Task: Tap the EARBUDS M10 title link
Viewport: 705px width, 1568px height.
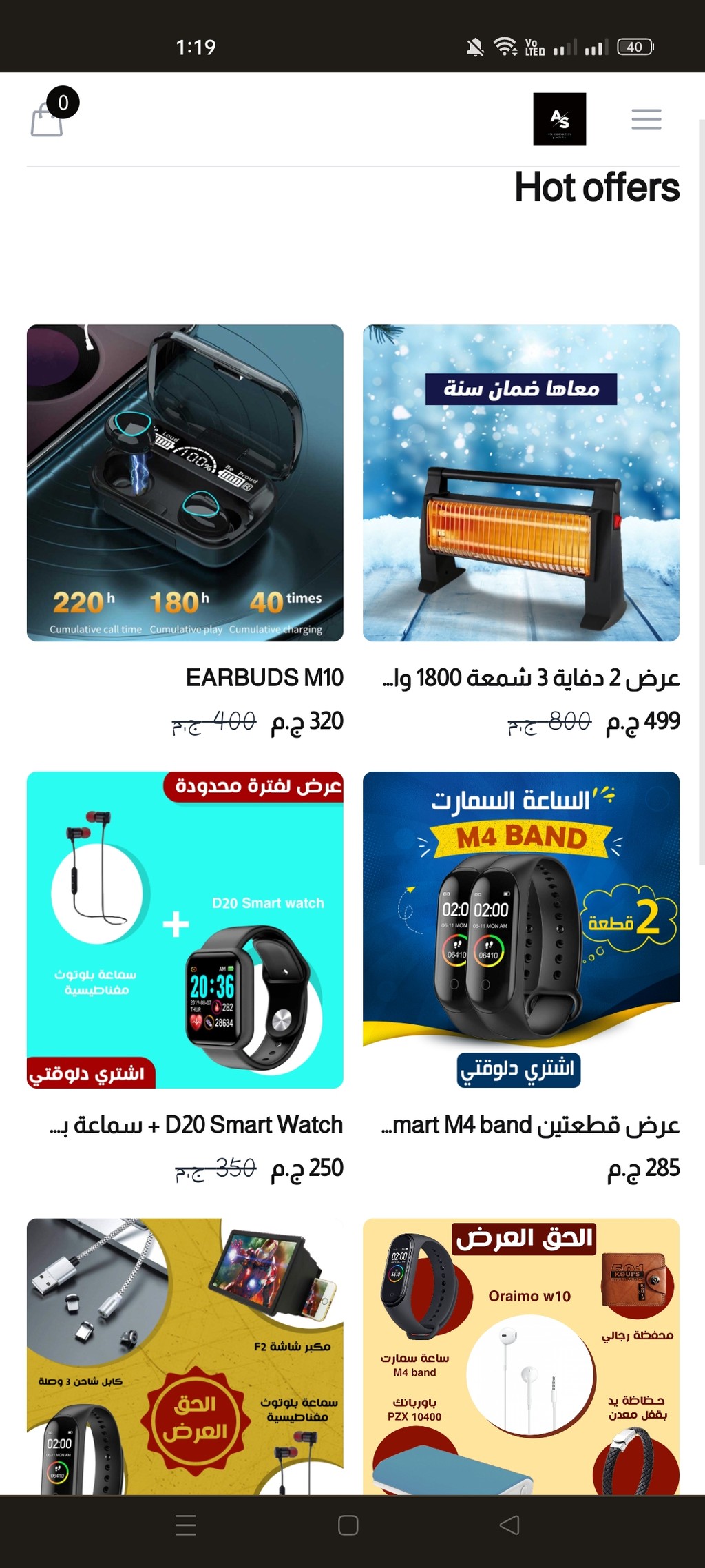Action: coord(264,678)
